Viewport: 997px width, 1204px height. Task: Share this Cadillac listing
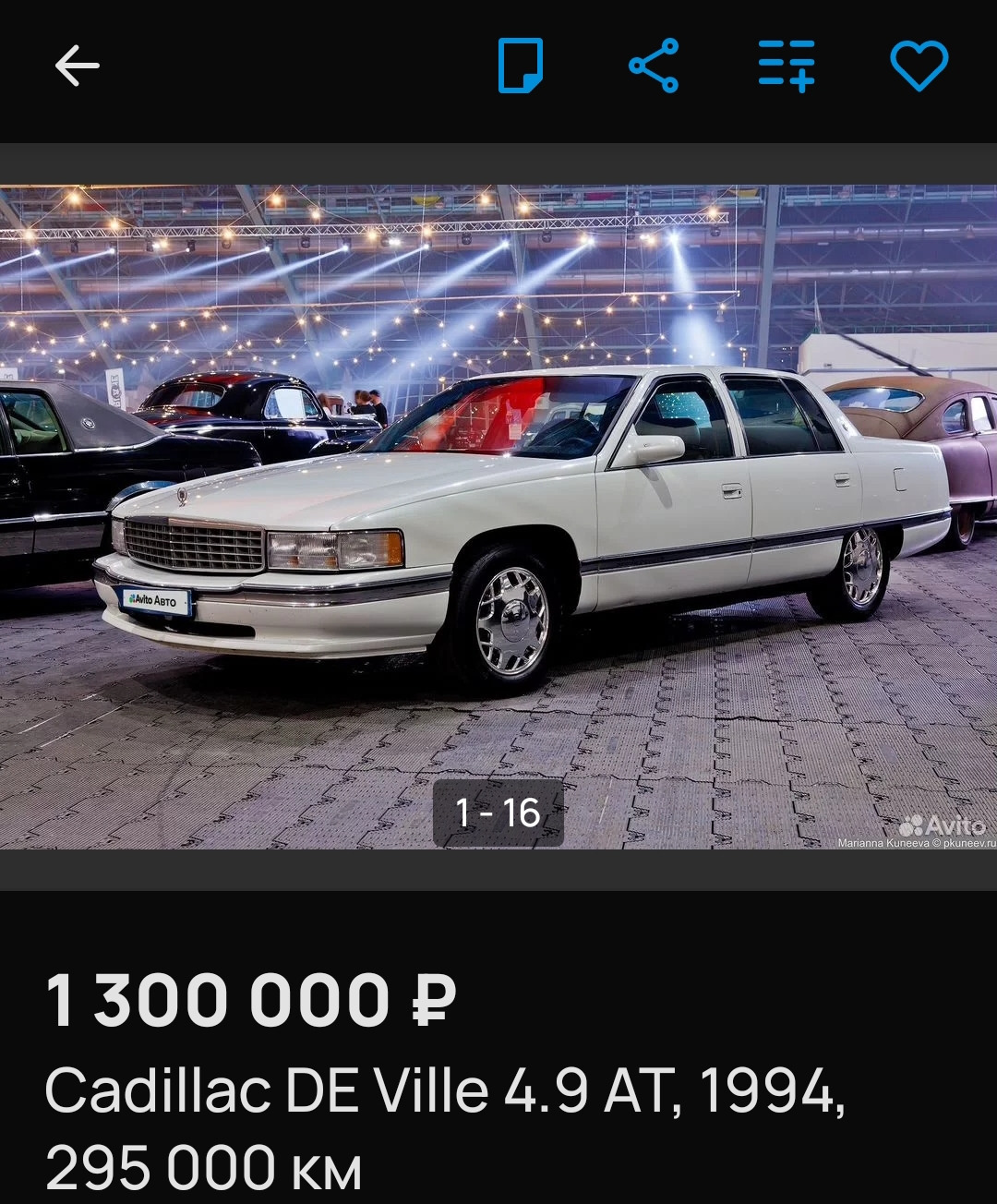[654, 66]
